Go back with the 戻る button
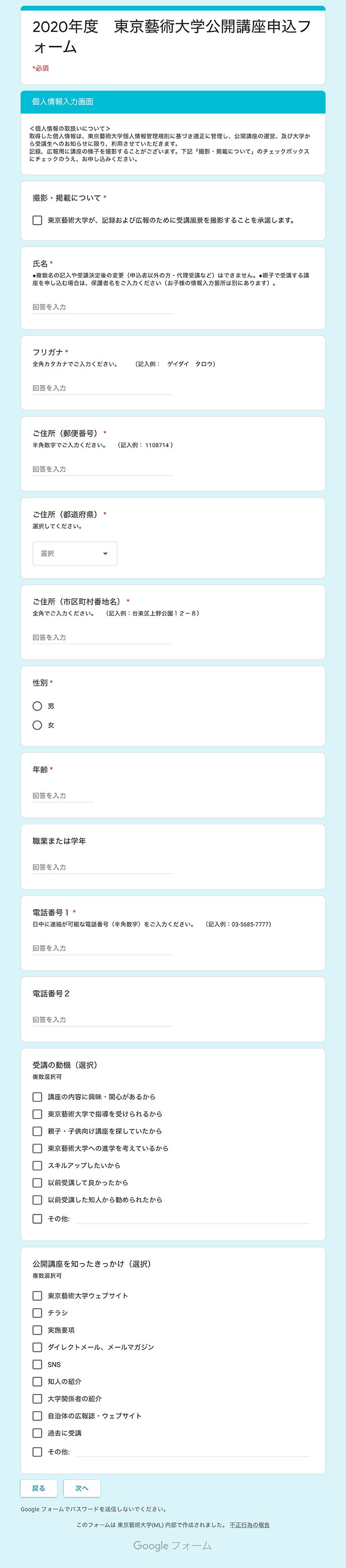Screen dimensions: 346x1568 38,1487
